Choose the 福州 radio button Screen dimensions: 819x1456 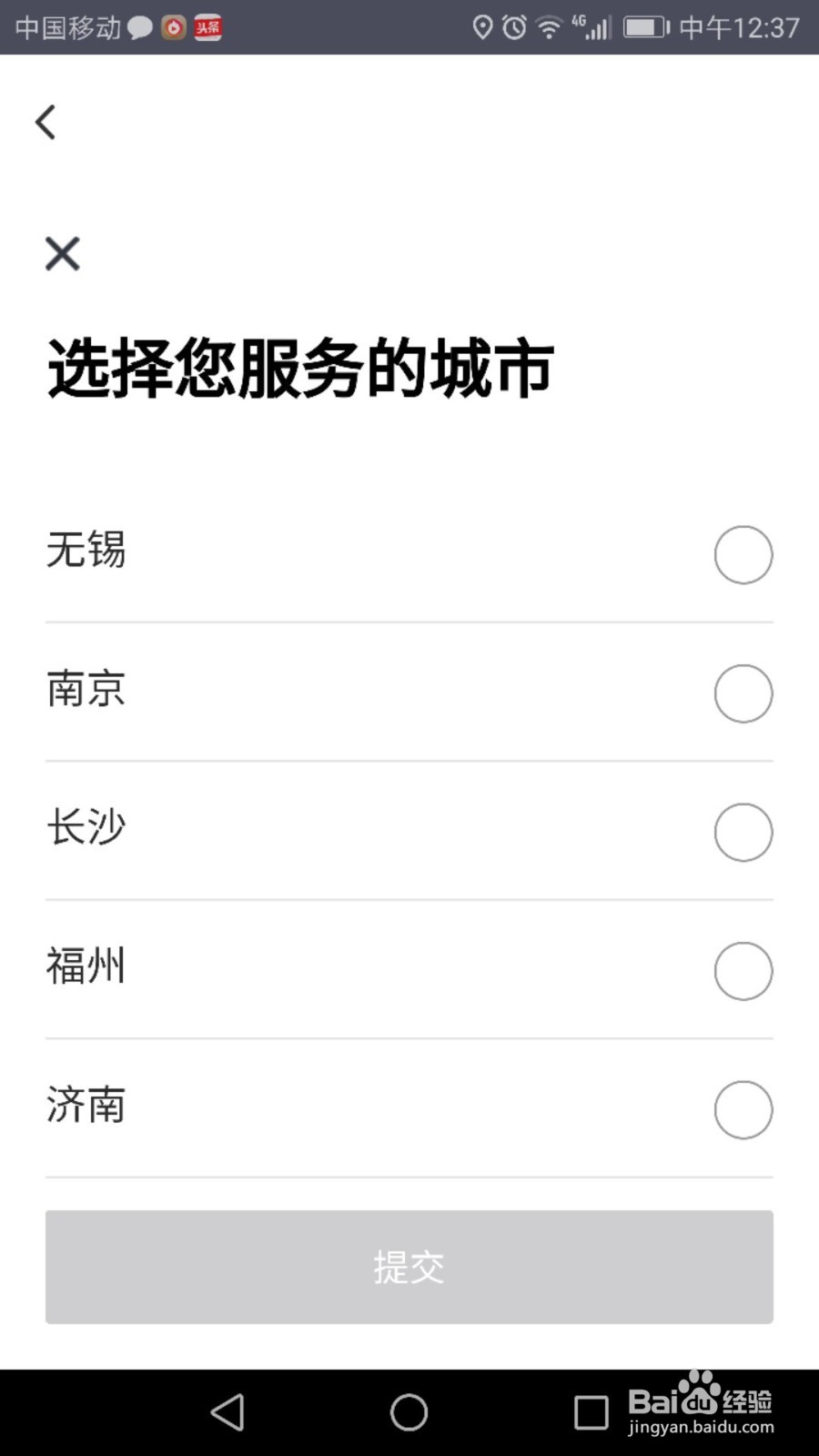click(x=743, y=970)
